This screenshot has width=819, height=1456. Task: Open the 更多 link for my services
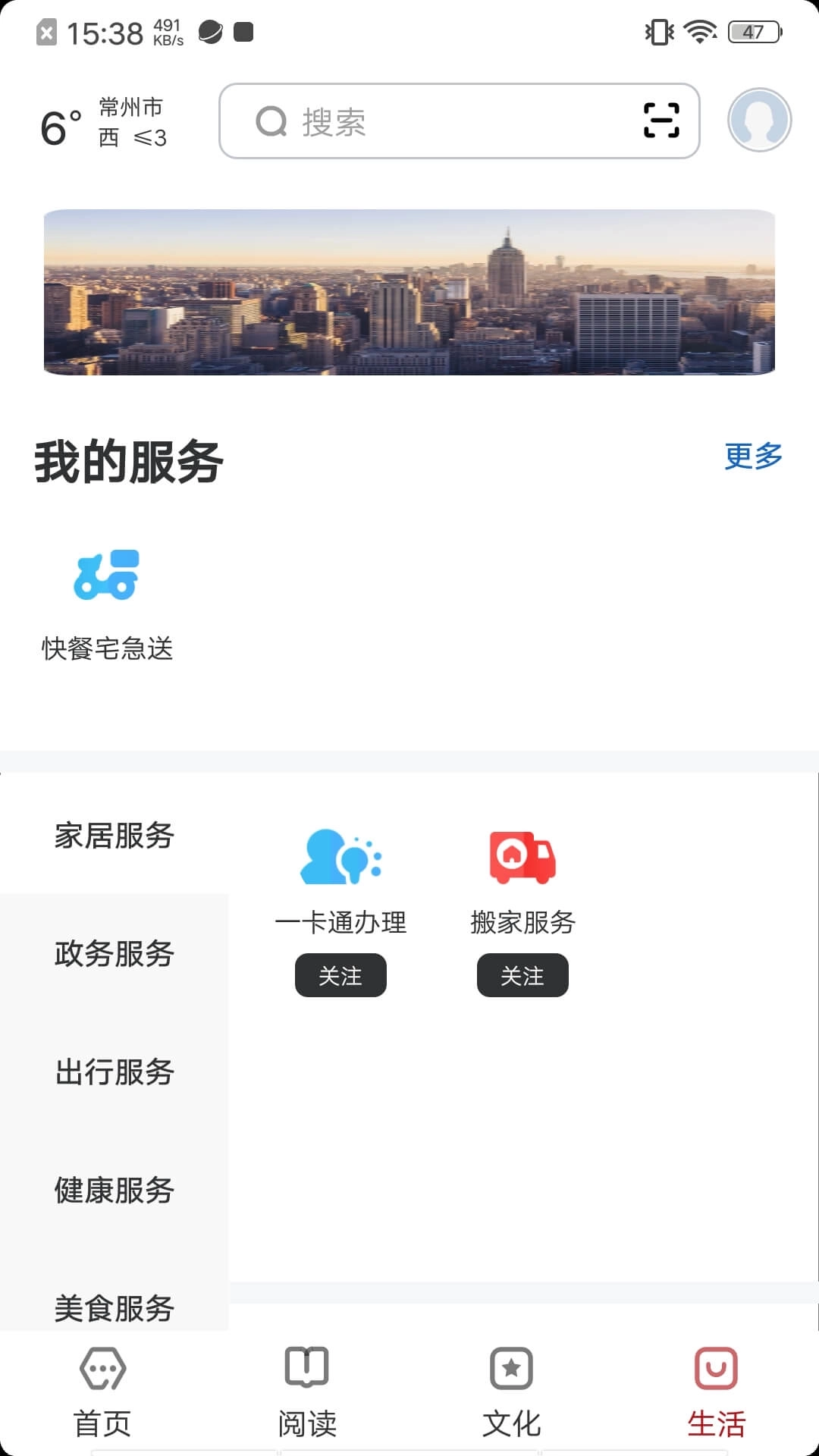(x=752, y=457)
